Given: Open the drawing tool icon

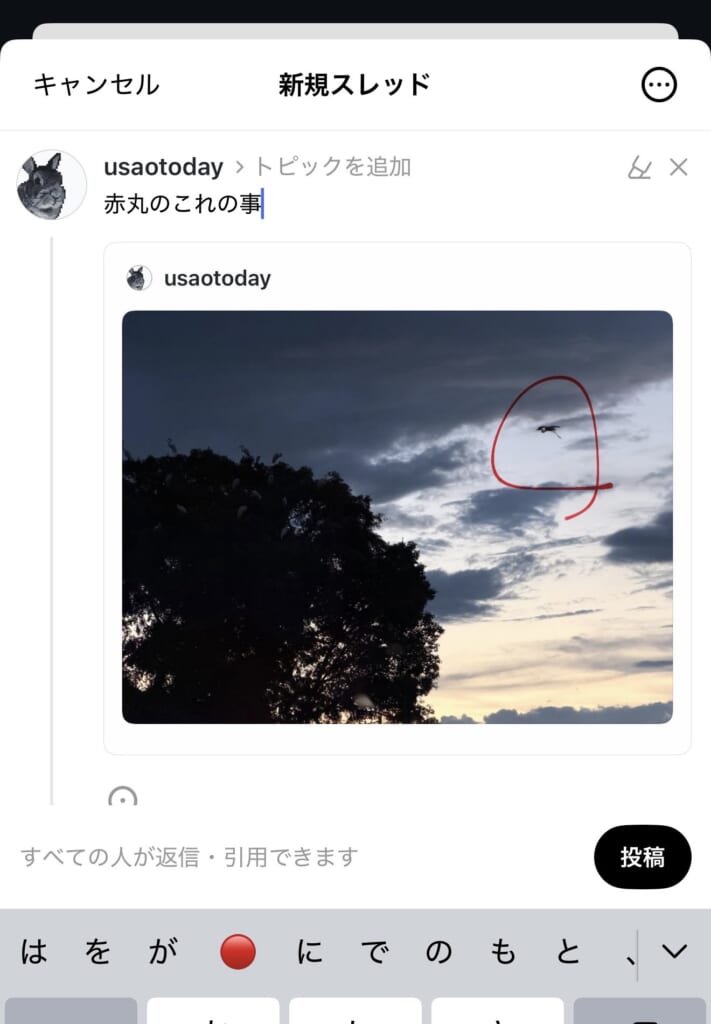Looking at the screenshot, I should pyautogui.click(x=639, y=168).
